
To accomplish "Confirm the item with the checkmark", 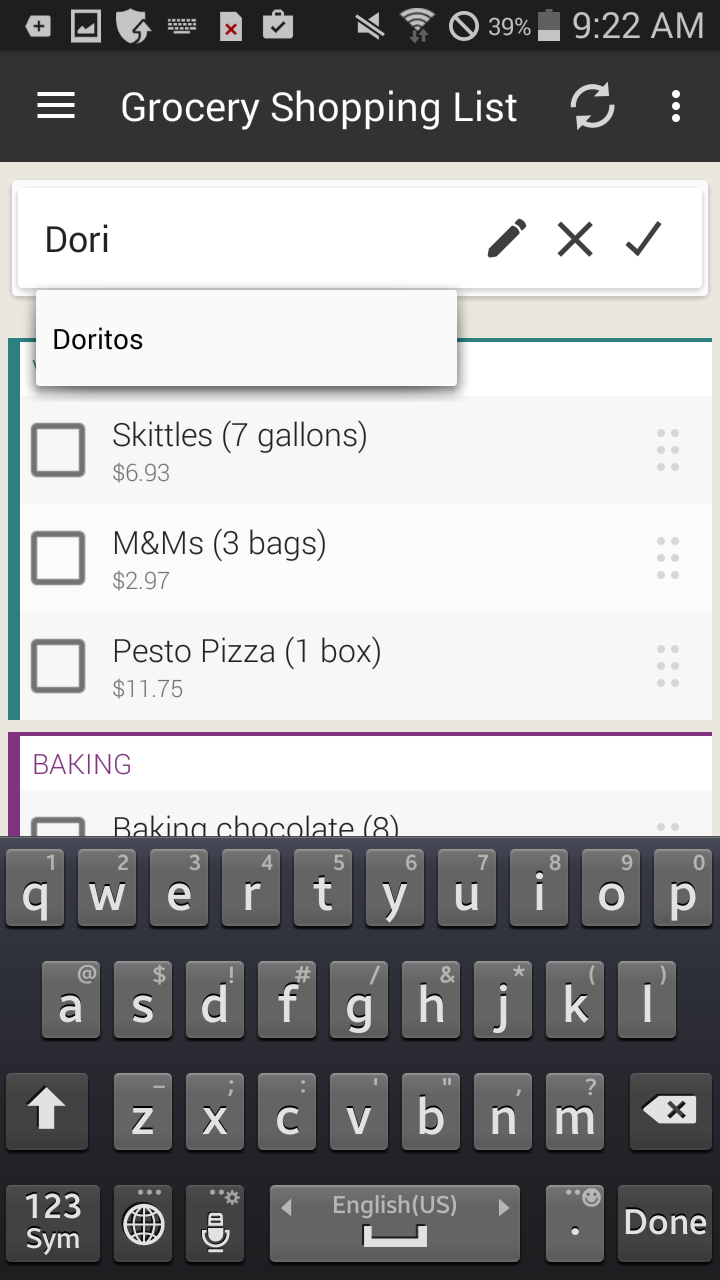I will pos(643,240).
